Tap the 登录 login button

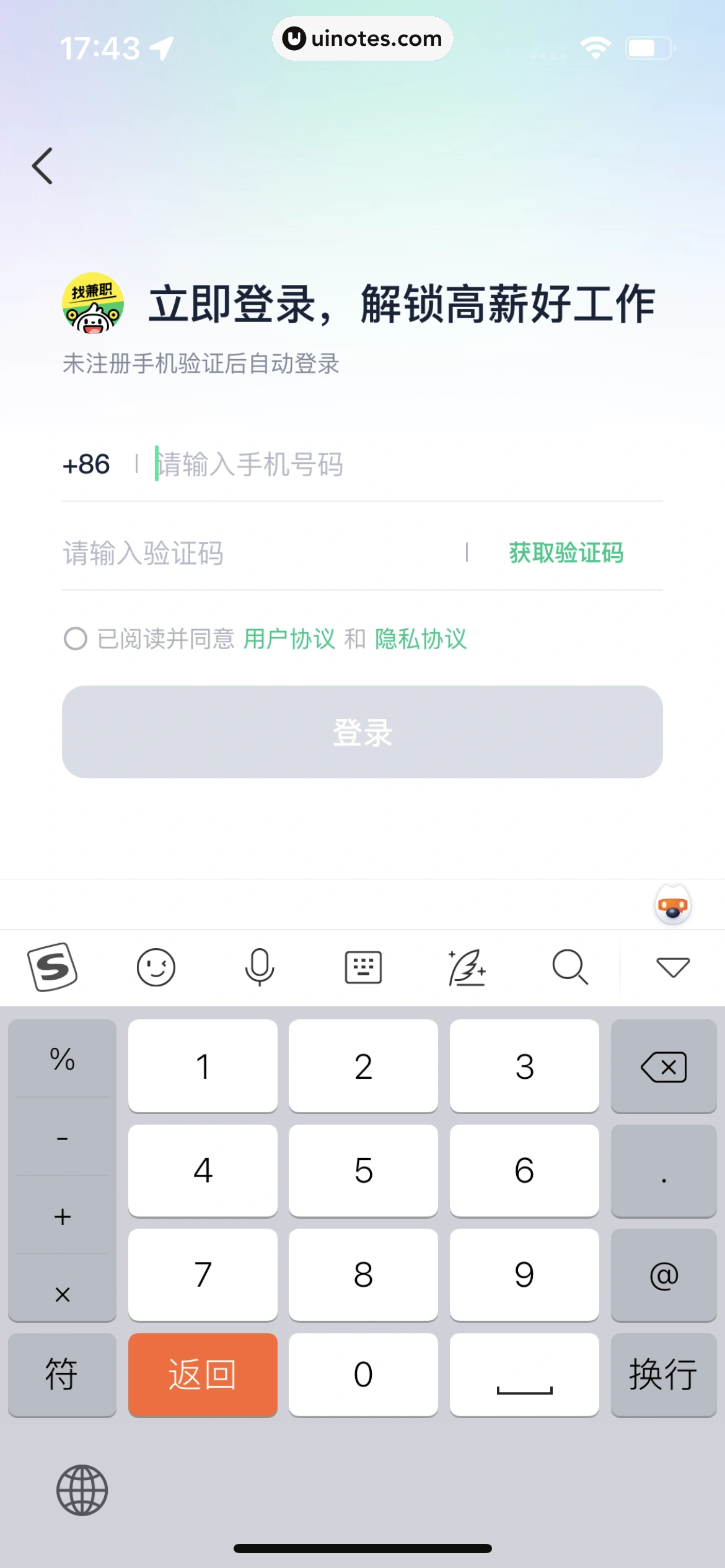362,732
